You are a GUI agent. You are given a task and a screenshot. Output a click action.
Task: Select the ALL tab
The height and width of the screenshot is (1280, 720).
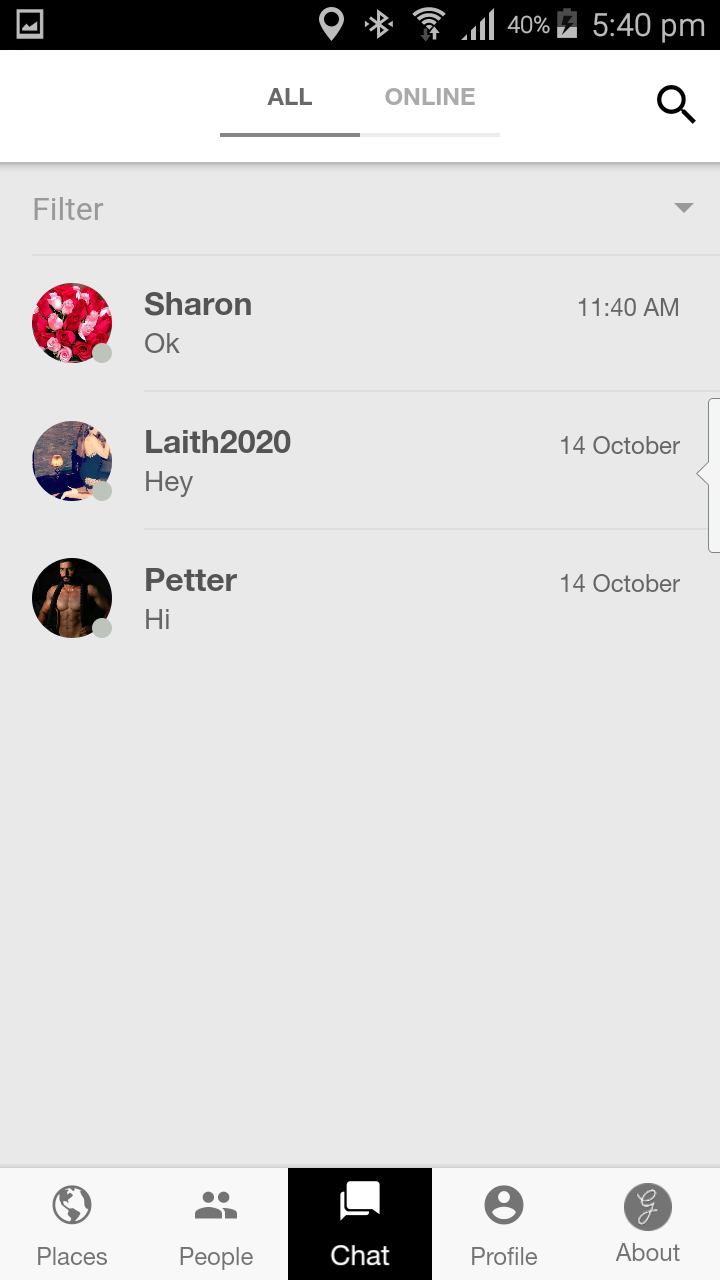tap(290, 98)
